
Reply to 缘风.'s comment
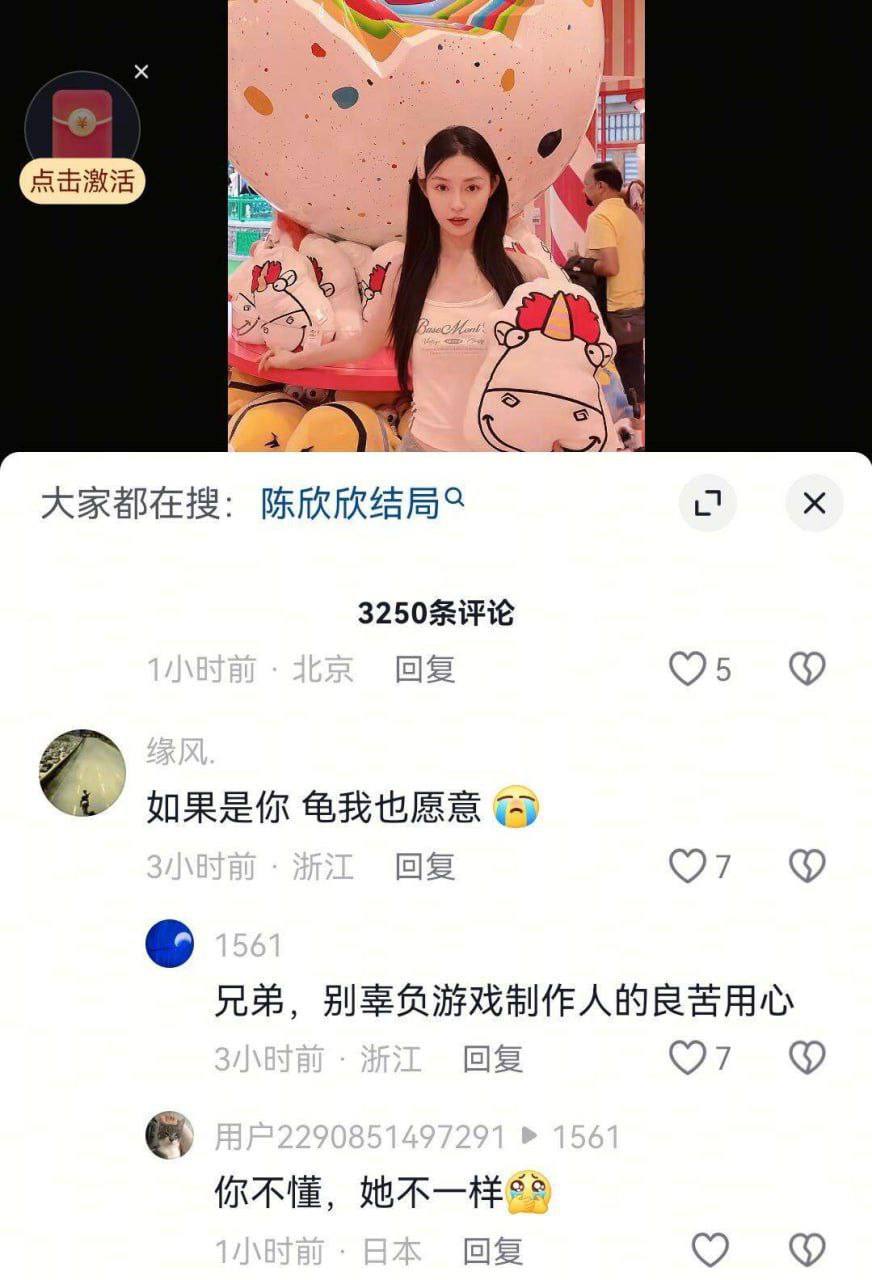pos(424,866)
